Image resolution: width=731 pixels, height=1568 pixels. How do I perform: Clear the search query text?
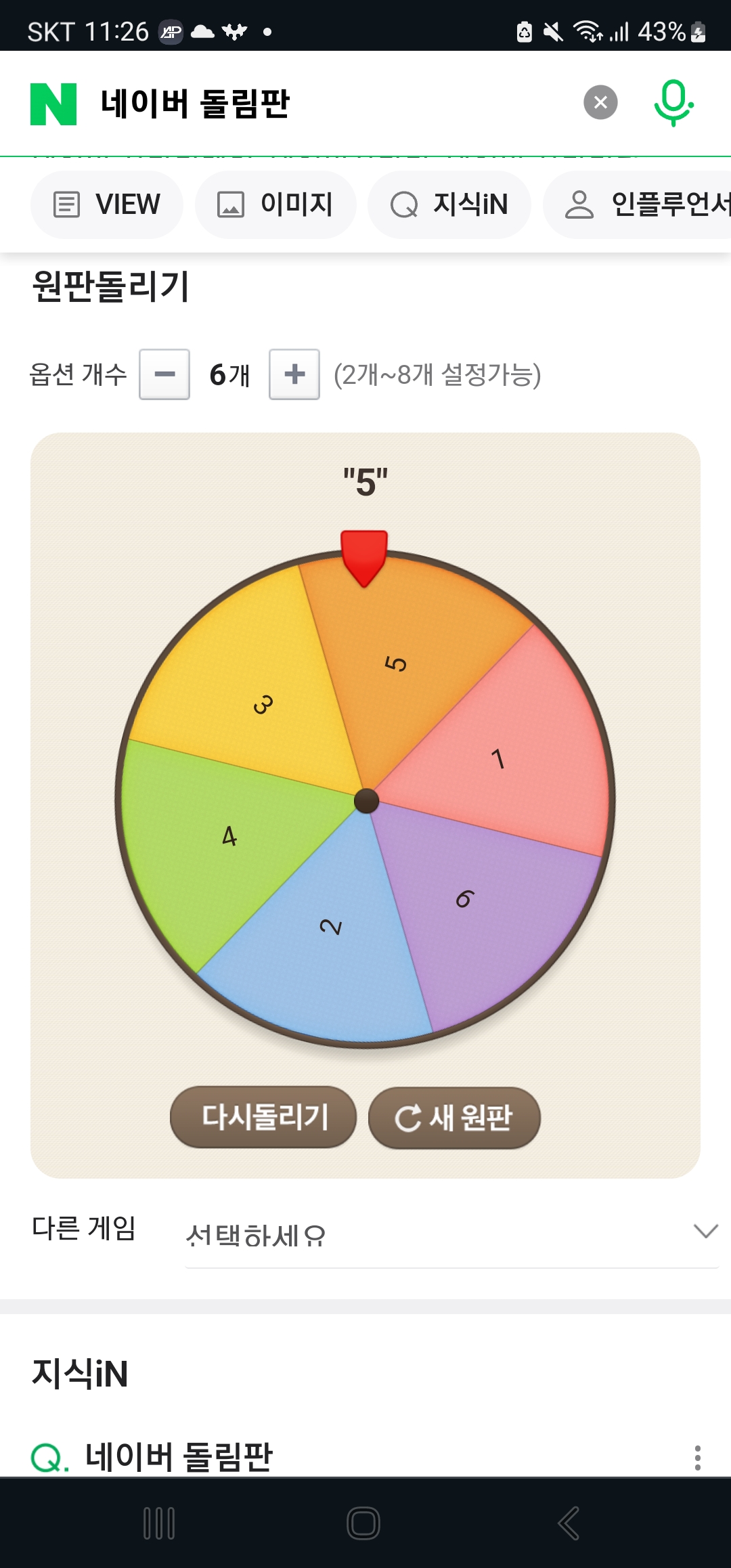coord(600,102)
